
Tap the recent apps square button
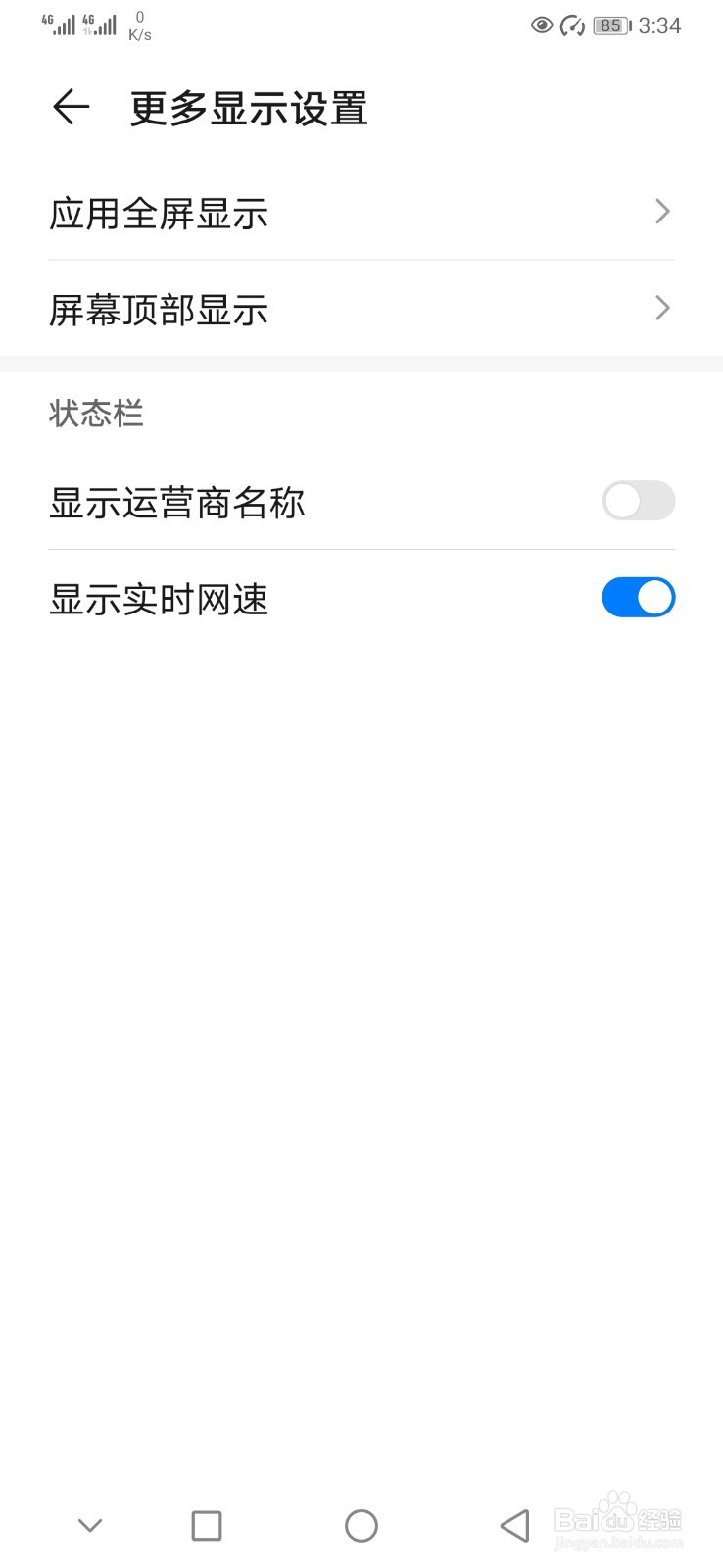tap(206, 1525)
